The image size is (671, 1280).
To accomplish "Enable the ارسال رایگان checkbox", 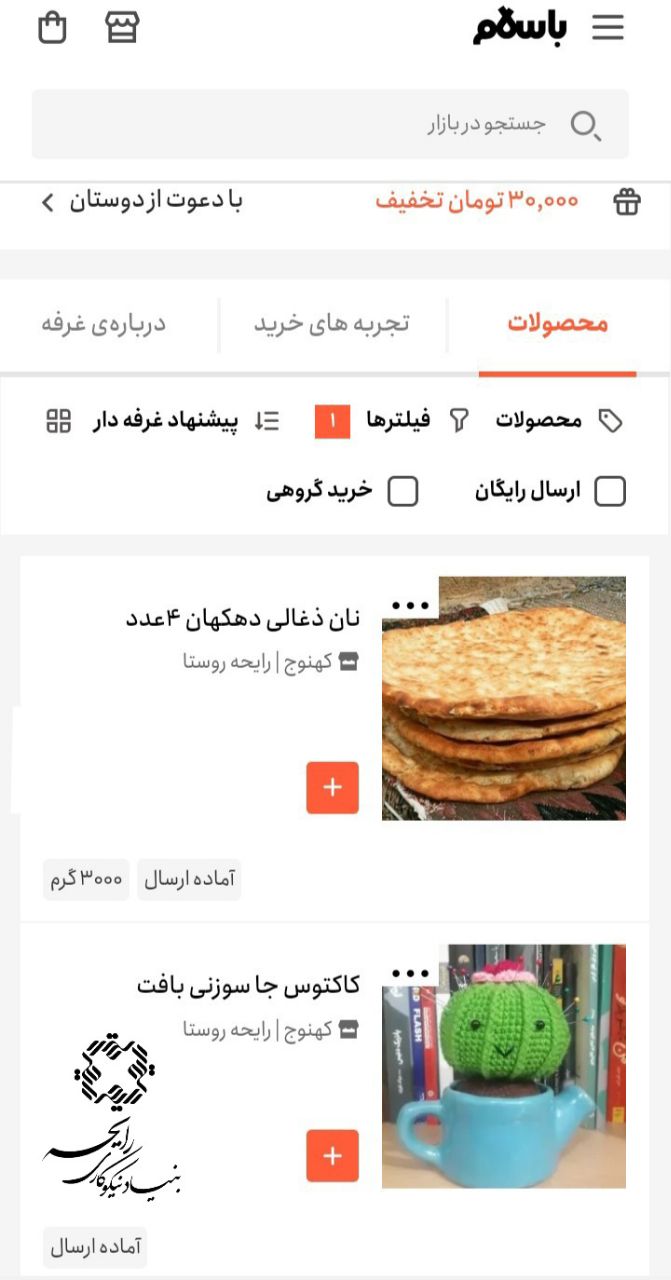I will [610, 491].
